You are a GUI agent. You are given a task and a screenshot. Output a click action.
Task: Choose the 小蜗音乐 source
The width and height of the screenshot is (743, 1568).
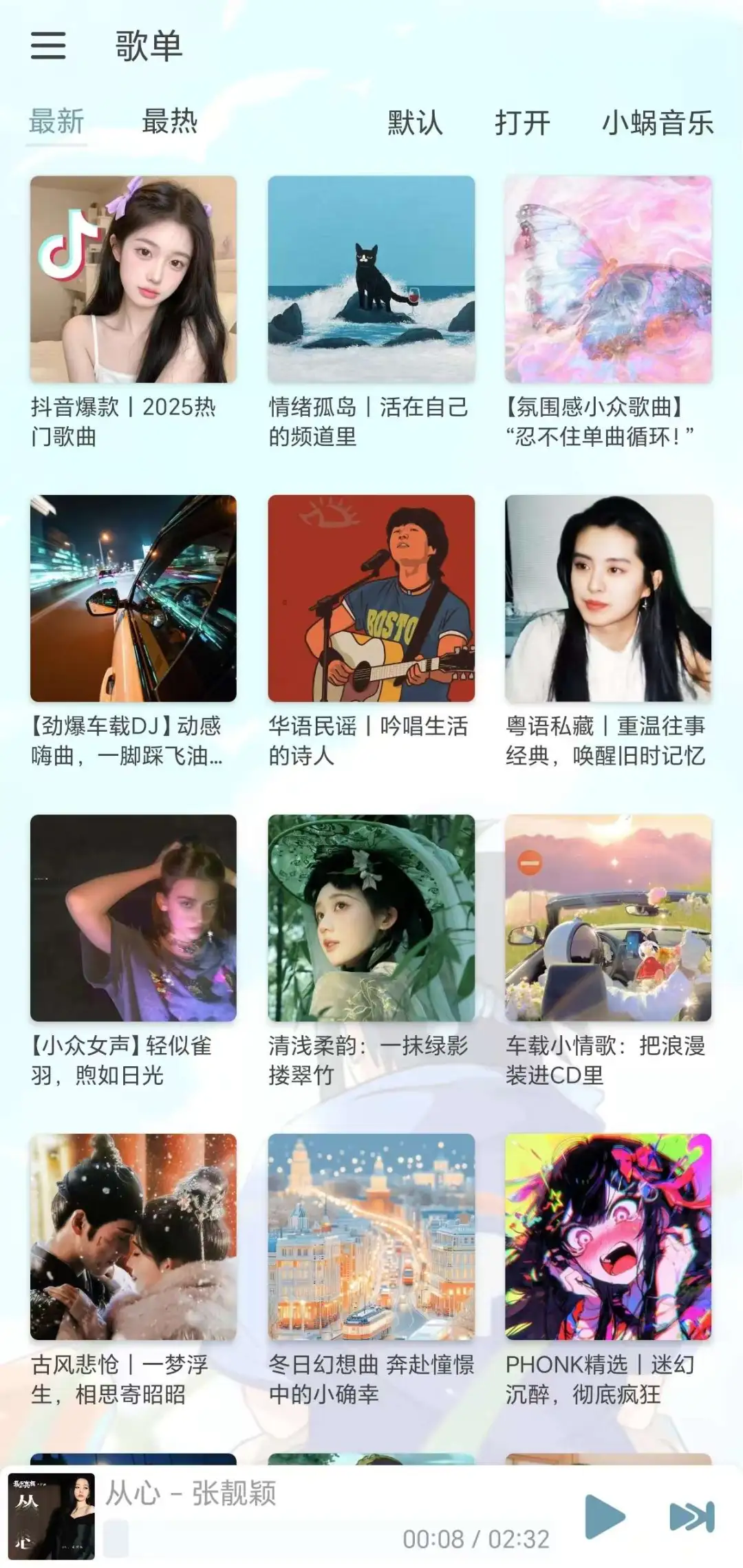(658, 123)
